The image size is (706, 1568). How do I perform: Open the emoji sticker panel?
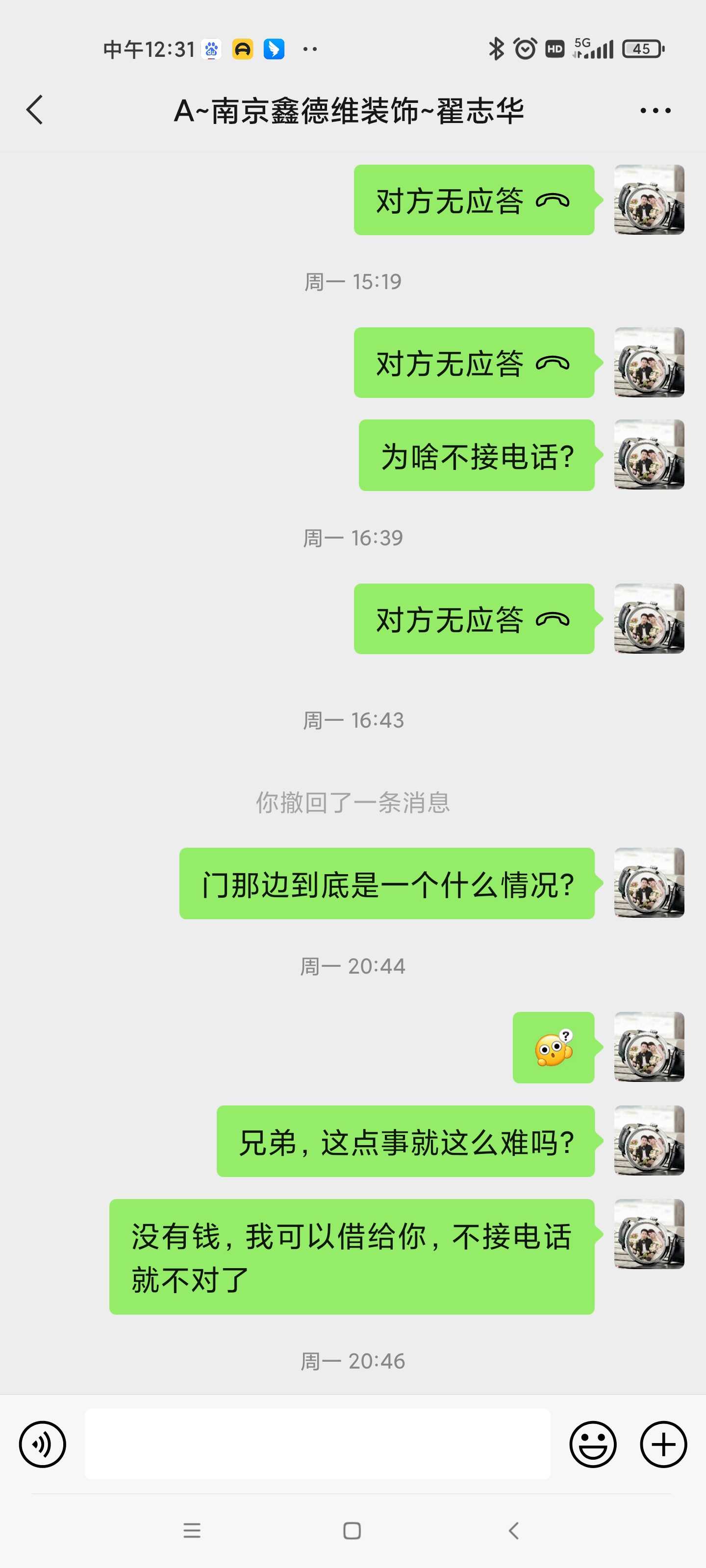coord(592,1444)
